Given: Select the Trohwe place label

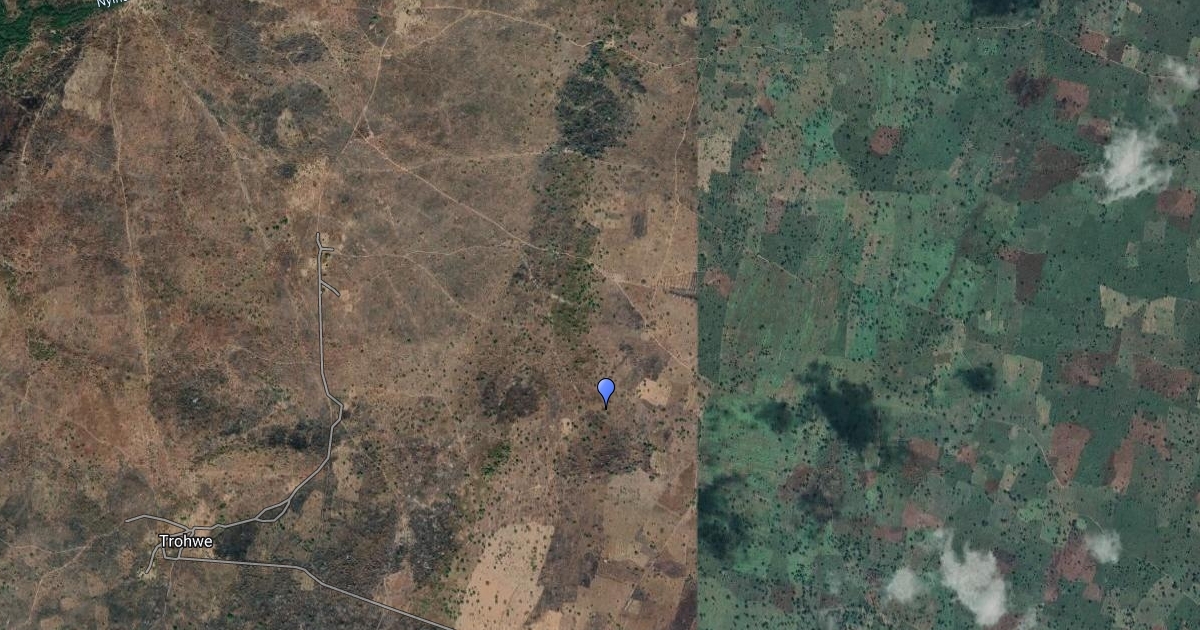Looking at the screenshot, I should 186,542.
